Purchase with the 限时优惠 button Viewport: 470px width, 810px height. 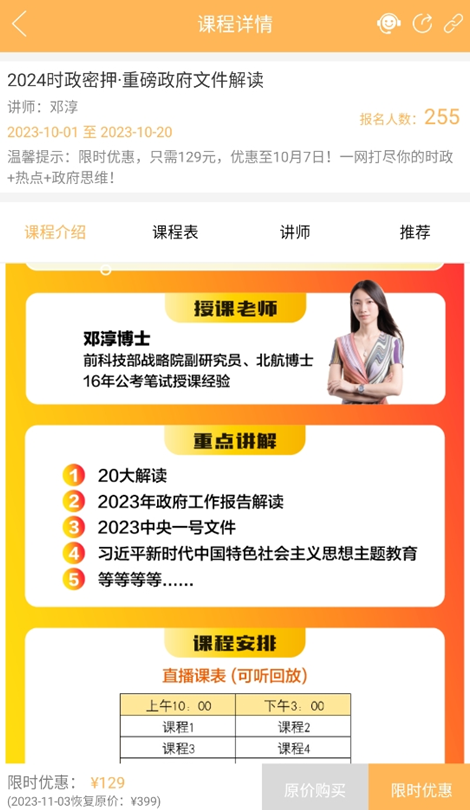tap(419, 788)
